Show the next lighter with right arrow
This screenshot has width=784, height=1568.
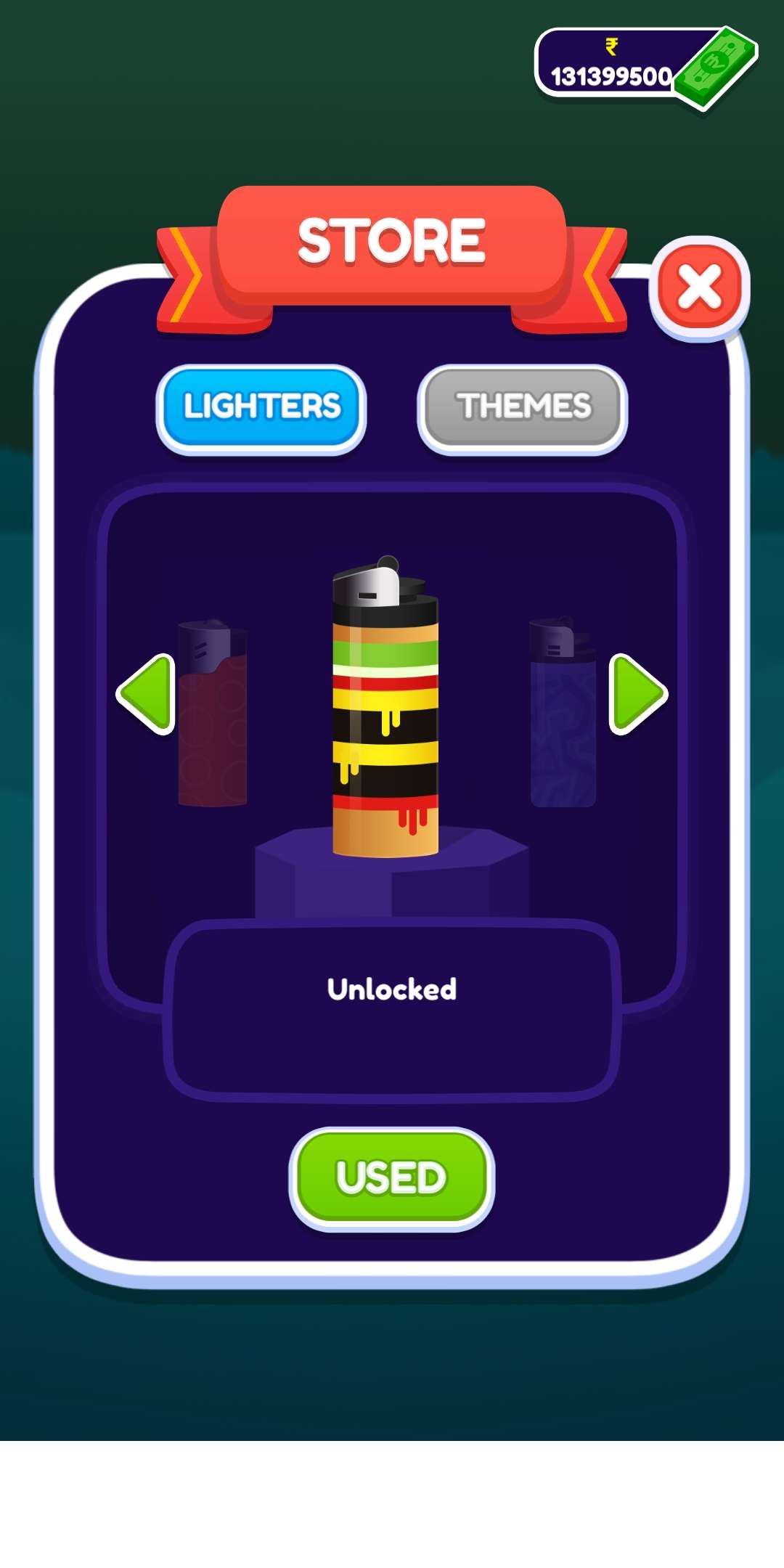click(637, 694)
